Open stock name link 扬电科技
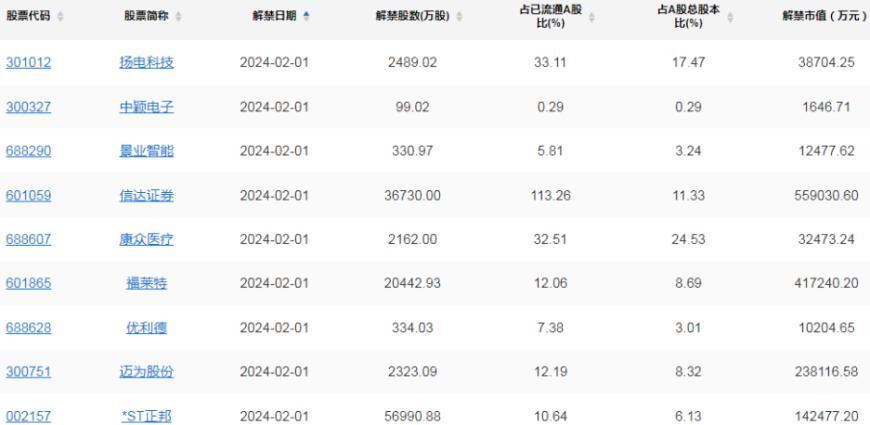The width and height of the screenshot is (870, 425). [146, 62]
